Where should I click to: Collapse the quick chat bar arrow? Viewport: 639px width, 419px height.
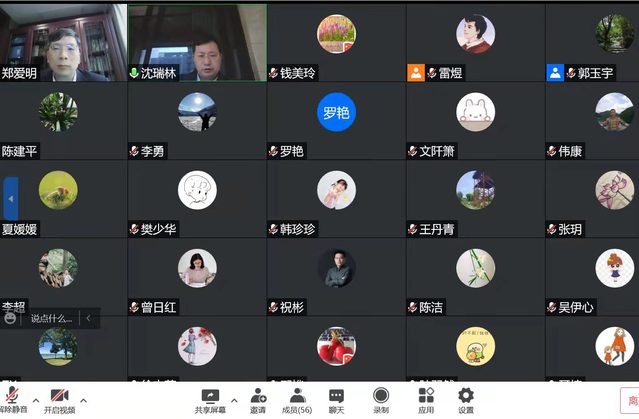click(88, 318)
